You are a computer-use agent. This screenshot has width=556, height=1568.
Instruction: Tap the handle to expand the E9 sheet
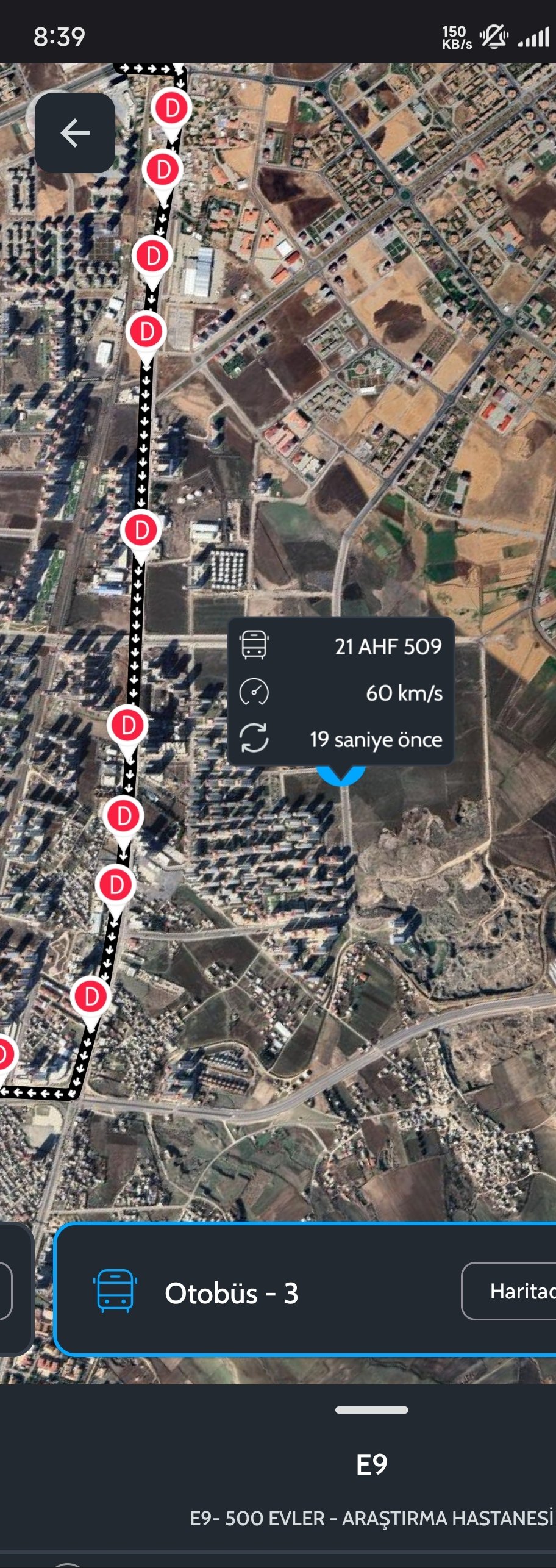coord(371,1409)
